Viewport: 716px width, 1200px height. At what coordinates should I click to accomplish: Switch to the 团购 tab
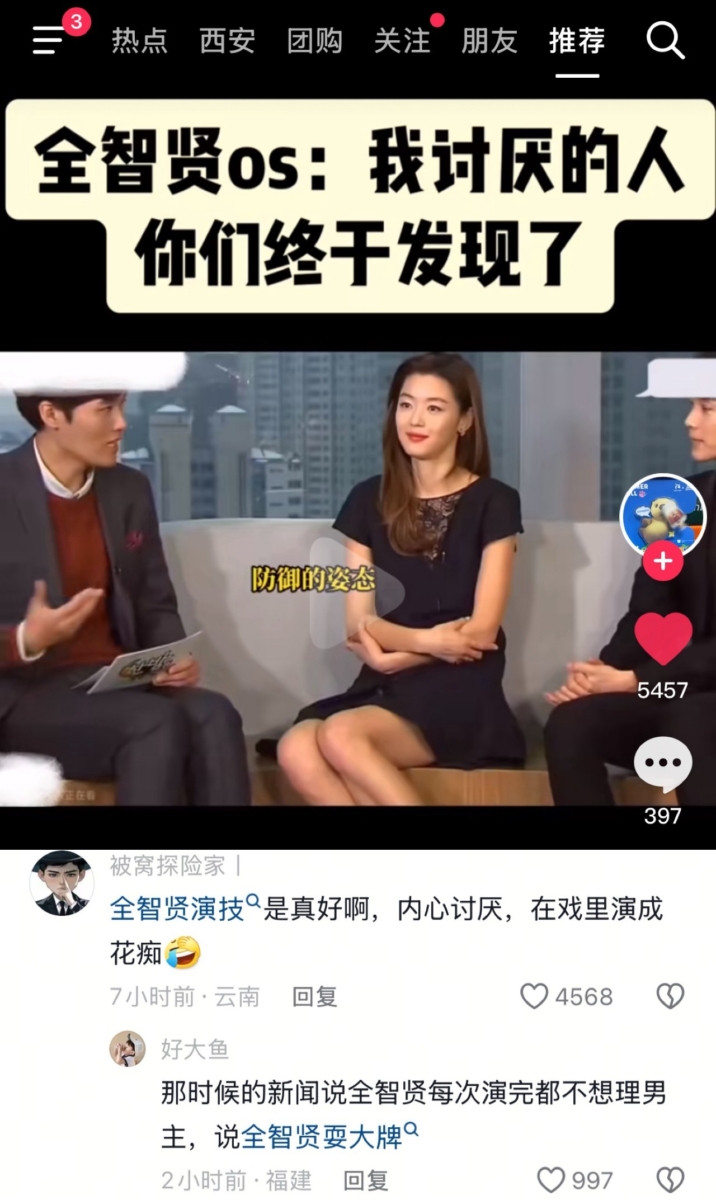pos(314,41)
